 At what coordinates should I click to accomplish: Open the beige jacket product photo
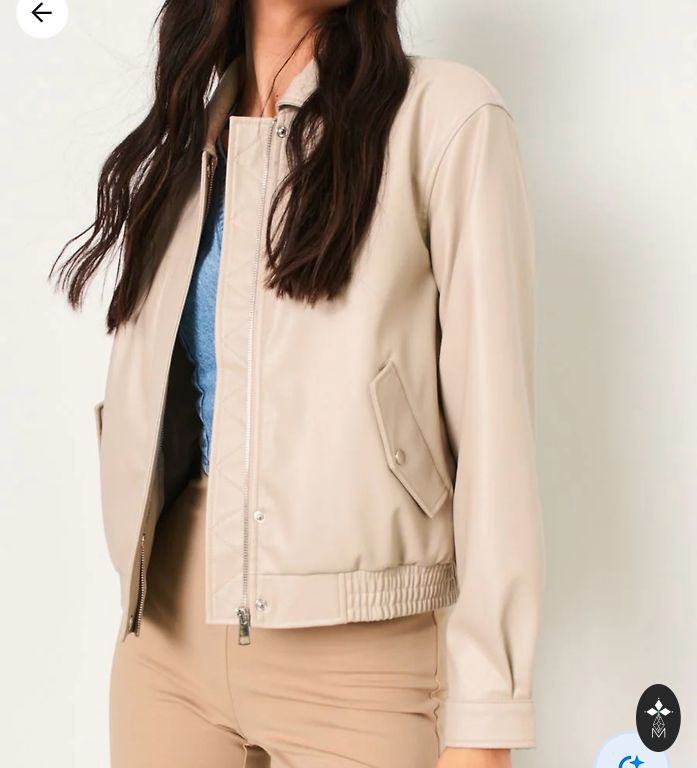(330, 400)
